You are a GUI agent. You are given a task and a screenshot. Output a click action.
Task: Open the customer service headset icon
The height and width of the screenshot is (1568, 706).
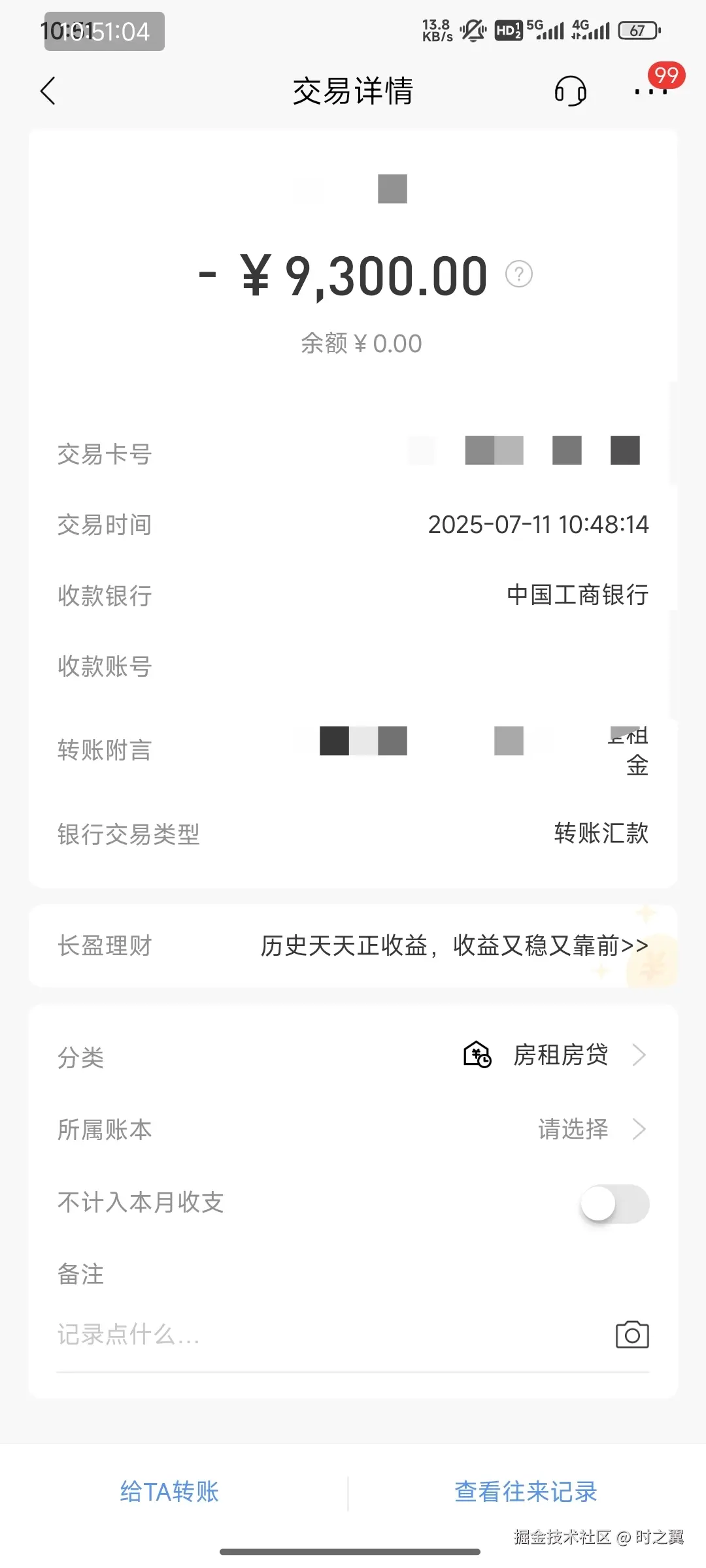tap(570, 91)
